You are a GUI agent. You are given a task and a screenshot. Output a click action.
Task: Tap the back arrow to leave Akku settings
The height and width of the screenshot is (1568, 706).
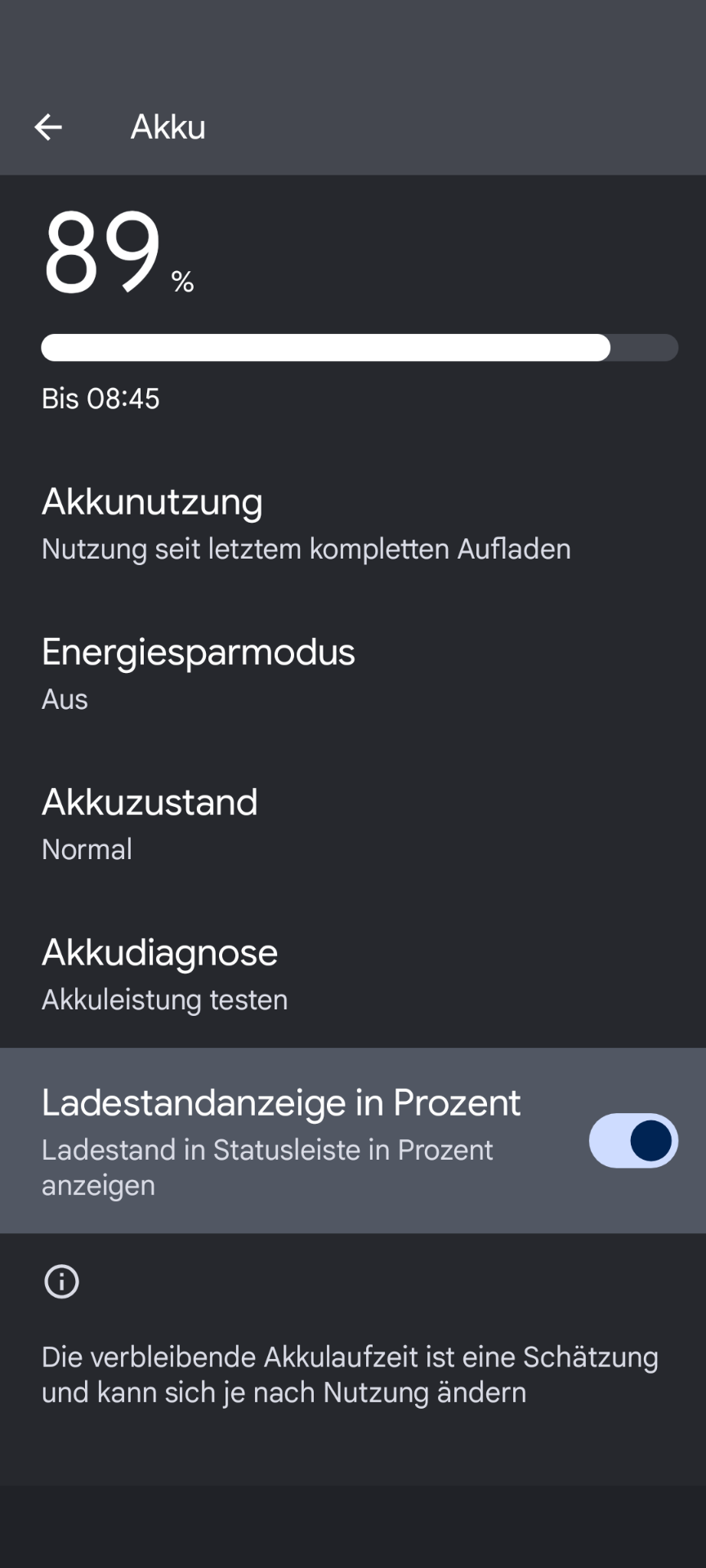[x=47, y=127]
